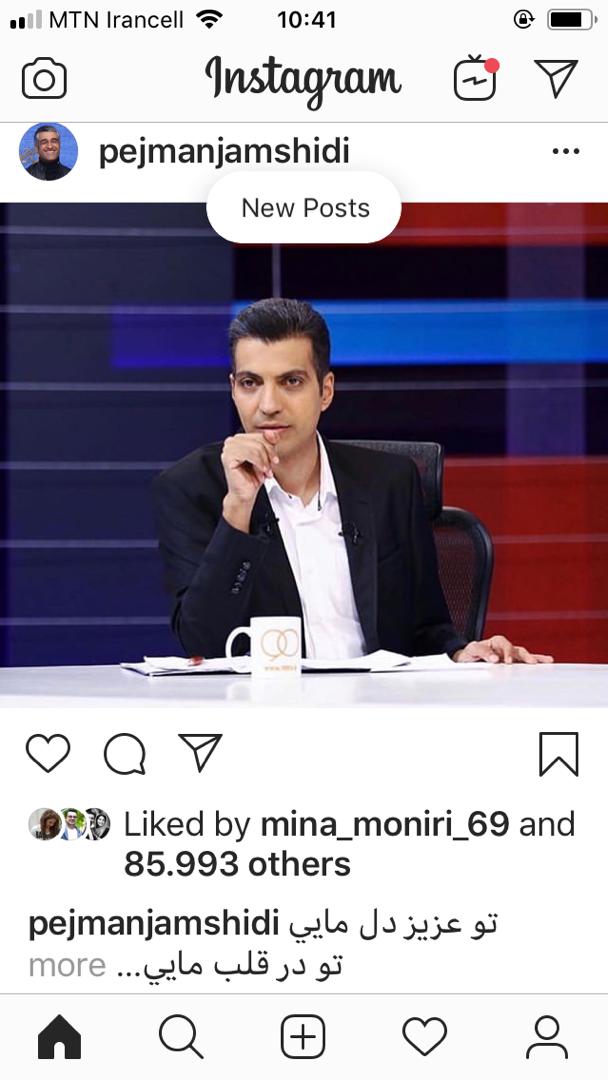Bookmark pejmanjamshidi's post
608x1080 pixels.
[x=558, y=754]
